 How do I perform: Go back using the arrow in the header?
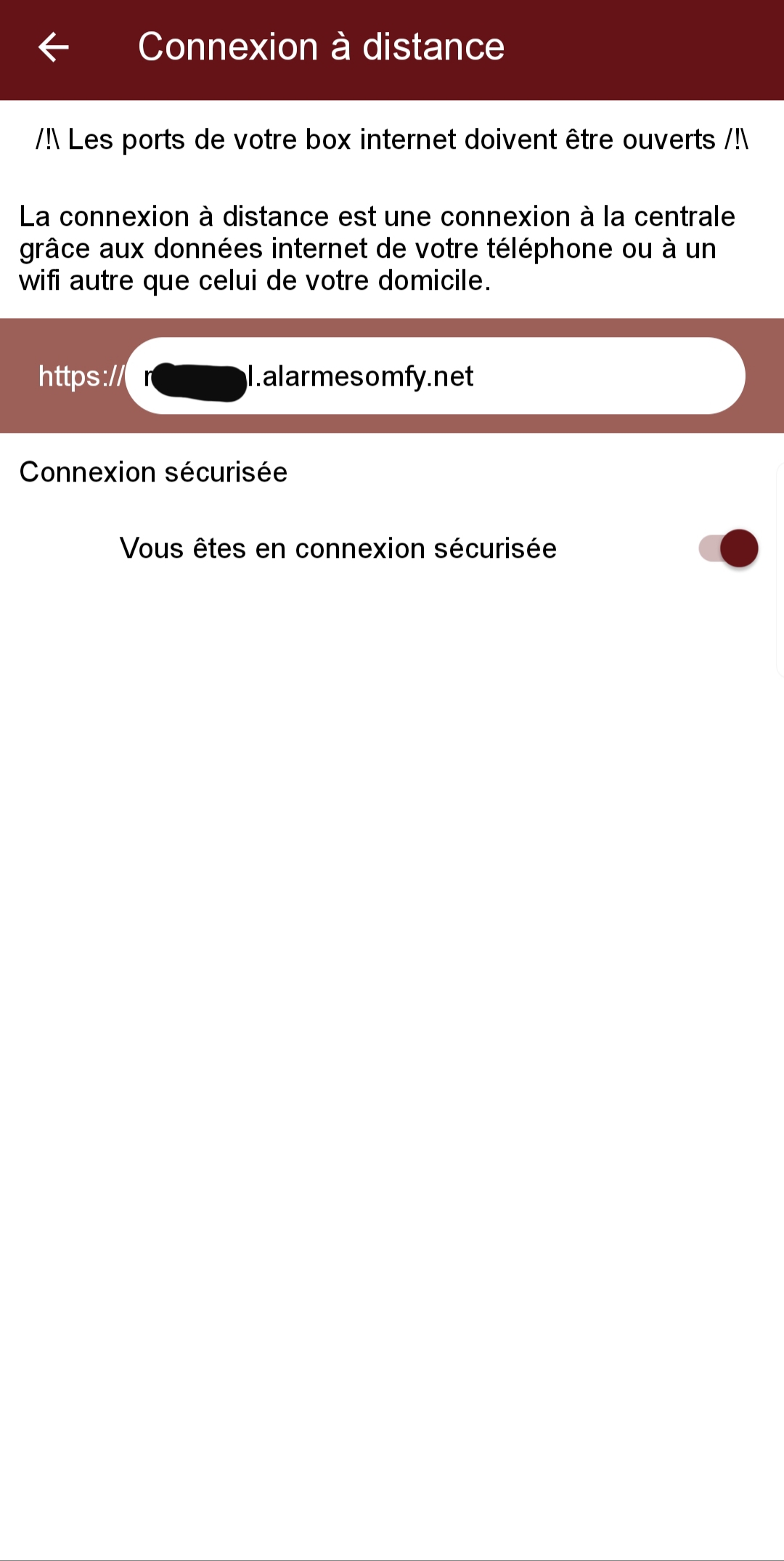tap(54, 47)
